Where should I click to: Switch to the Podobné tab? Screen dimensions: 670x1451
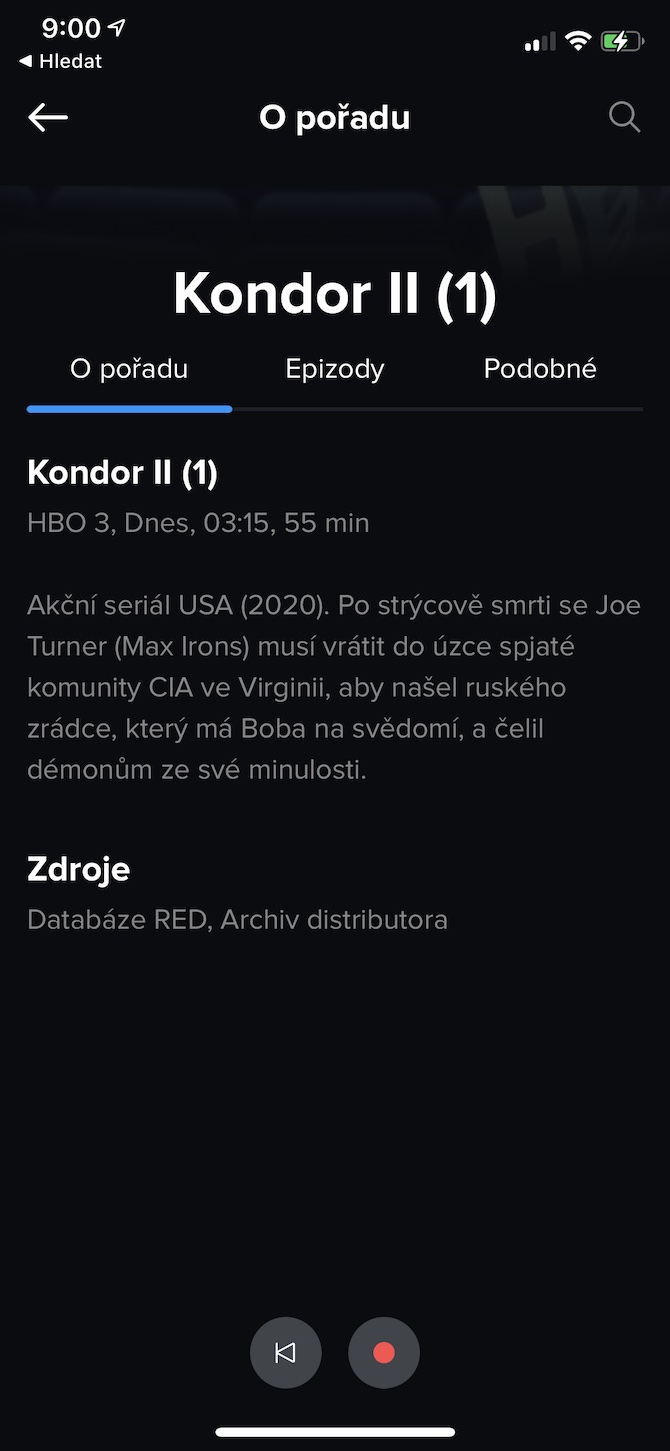pos(540,369)
